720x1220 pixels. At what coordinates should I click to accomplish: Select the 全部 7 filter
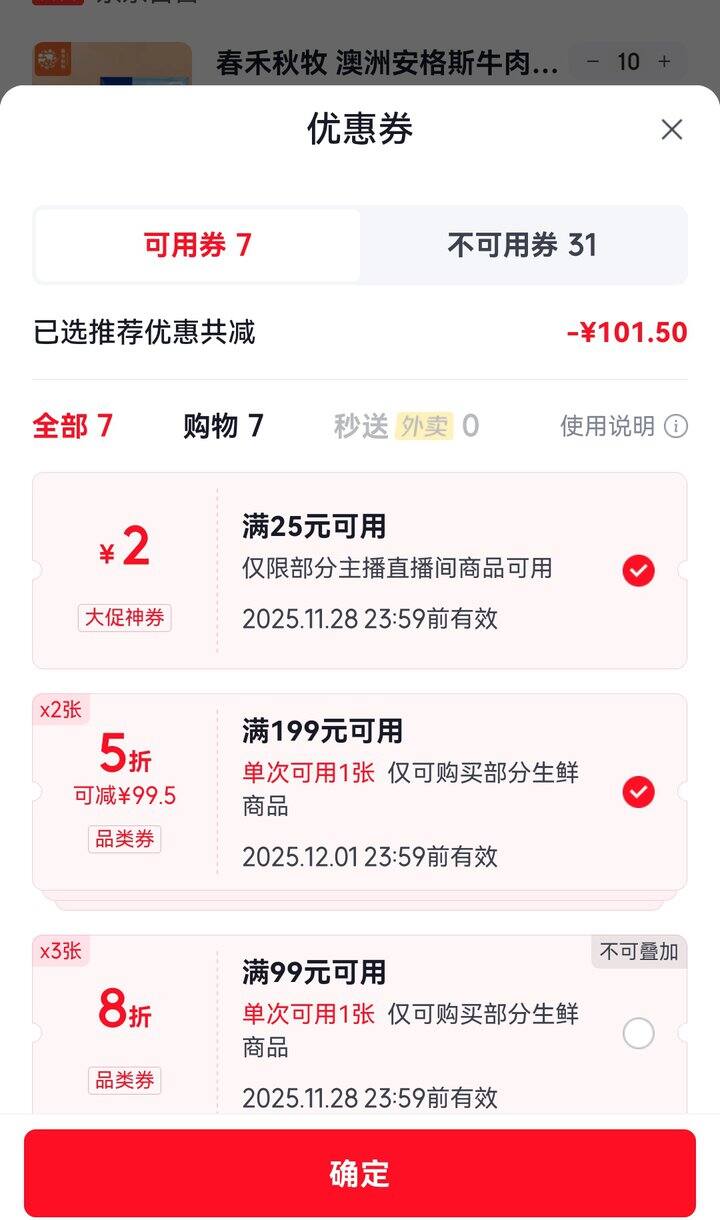point(73,426)
